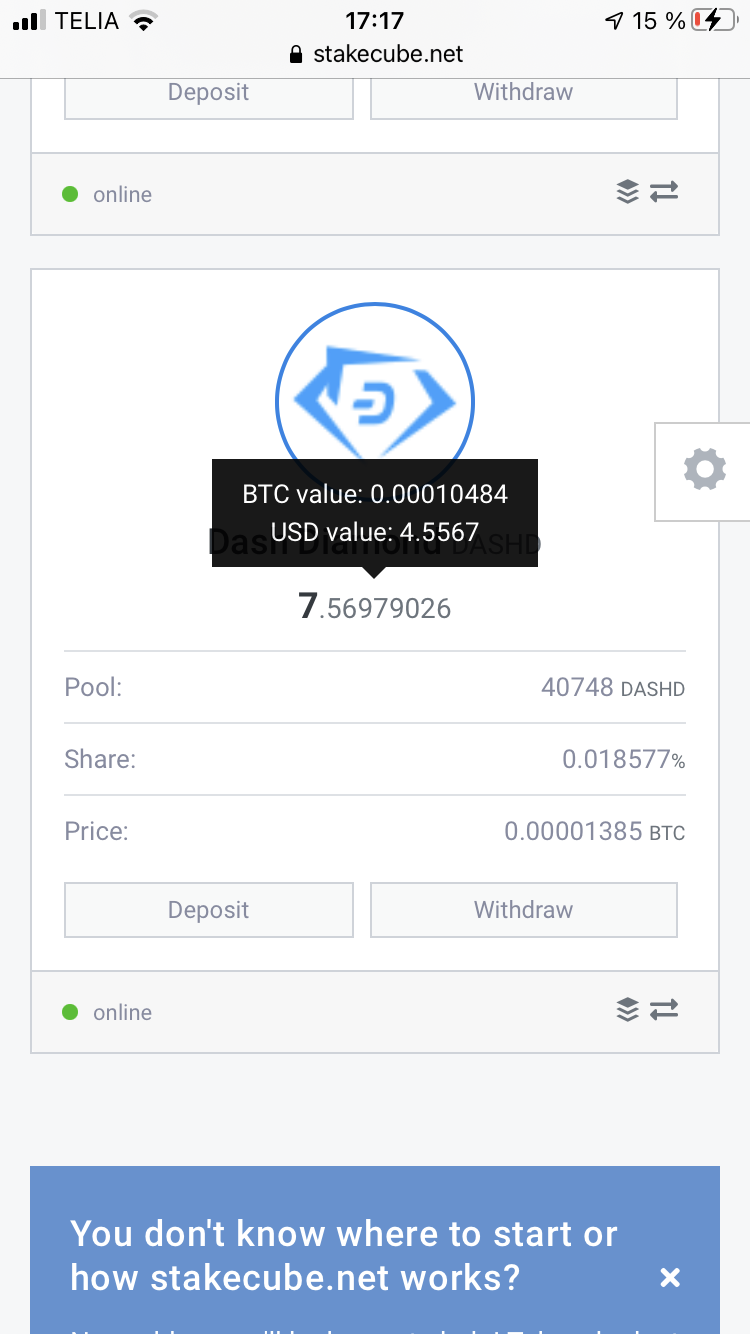This screenshot has height=1334, width=750.
Task: Tap the layers icon in Dash Diamond footer
Action: (x=627, y=1010)
